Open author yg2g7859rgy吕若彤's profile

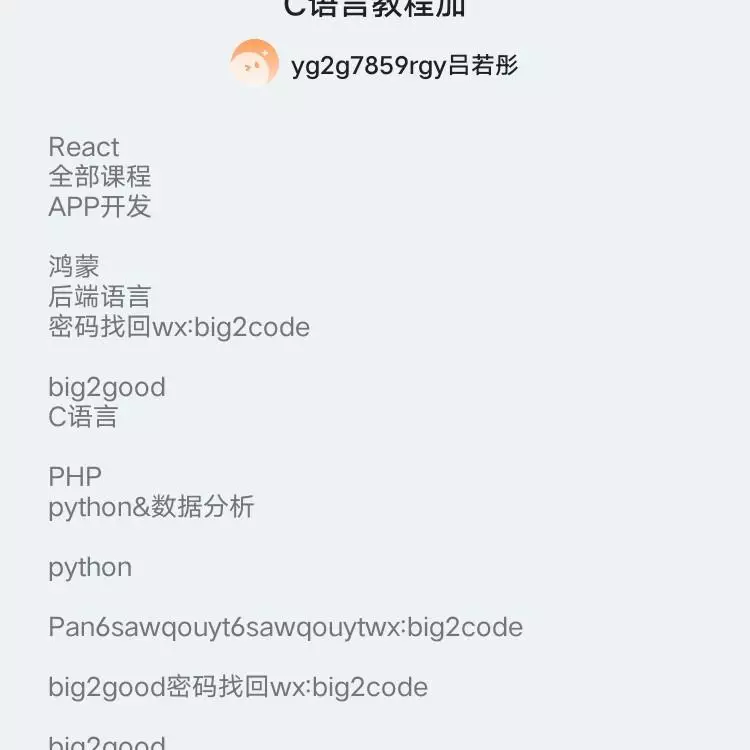click(403, 66)
